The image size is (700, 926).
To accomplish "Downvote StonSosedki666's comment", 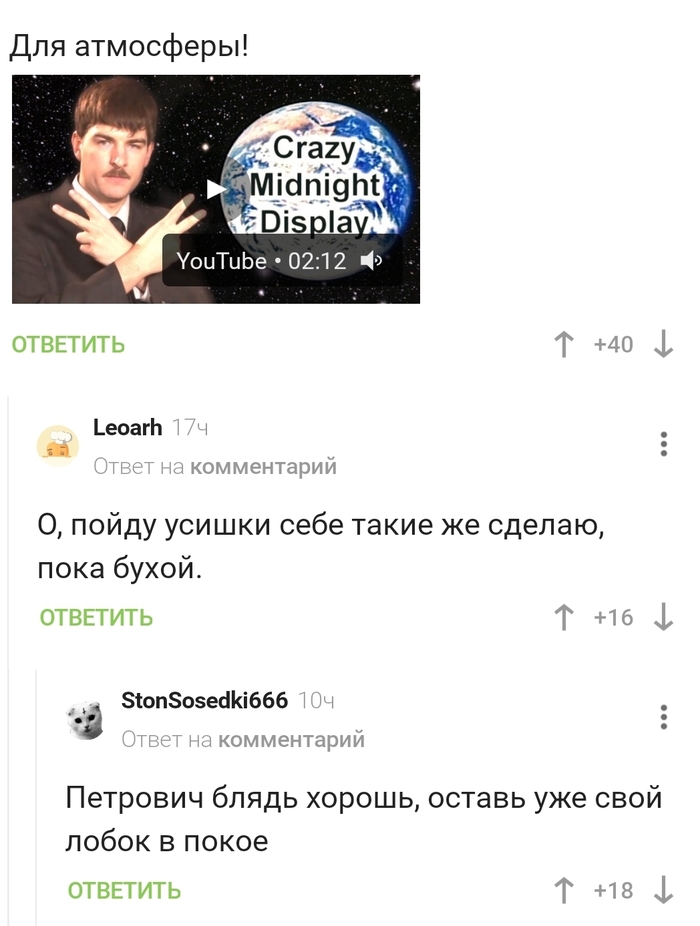I will coord(662,890).
